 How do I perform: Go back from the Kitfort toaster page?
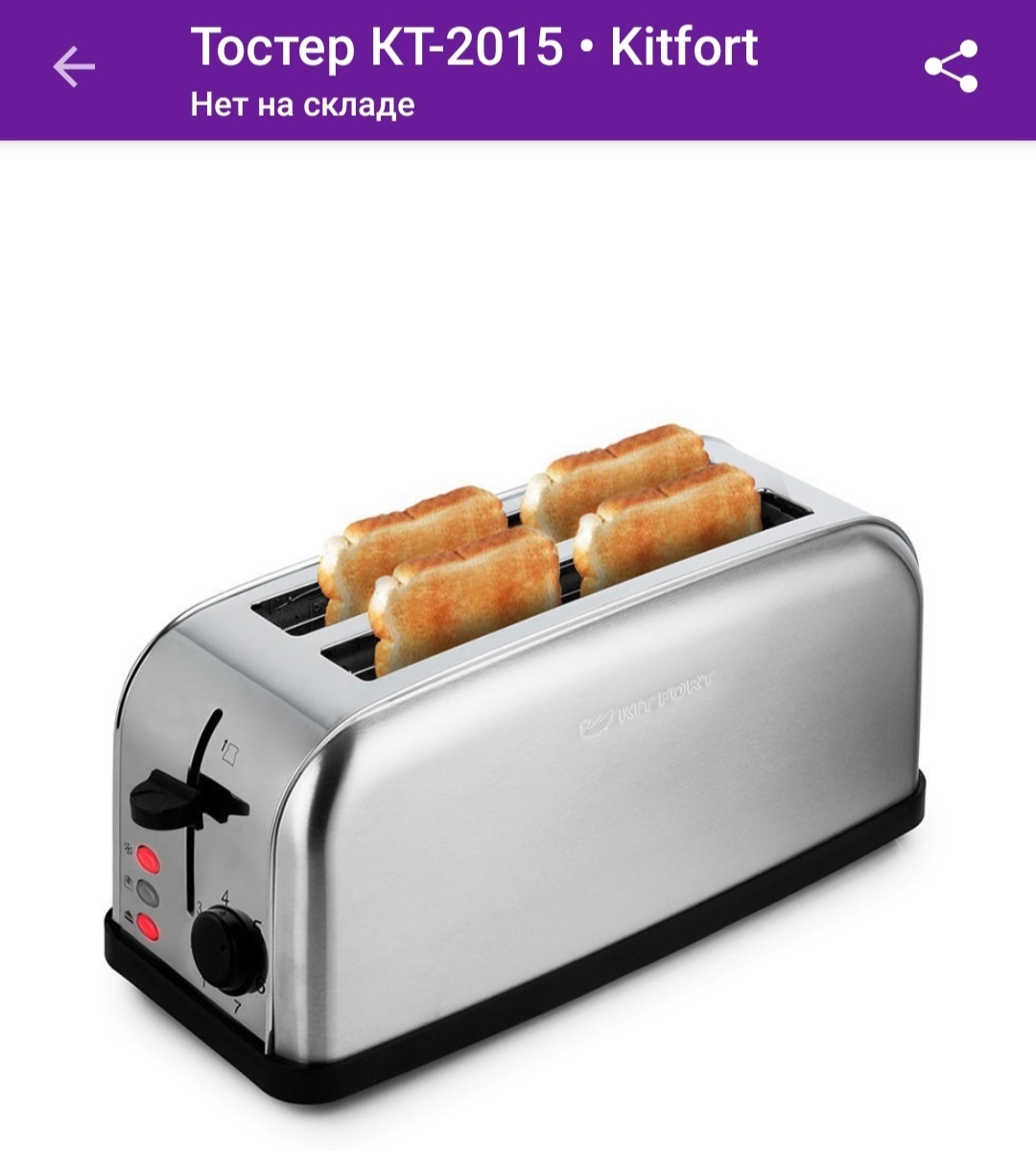click(74, 68)
